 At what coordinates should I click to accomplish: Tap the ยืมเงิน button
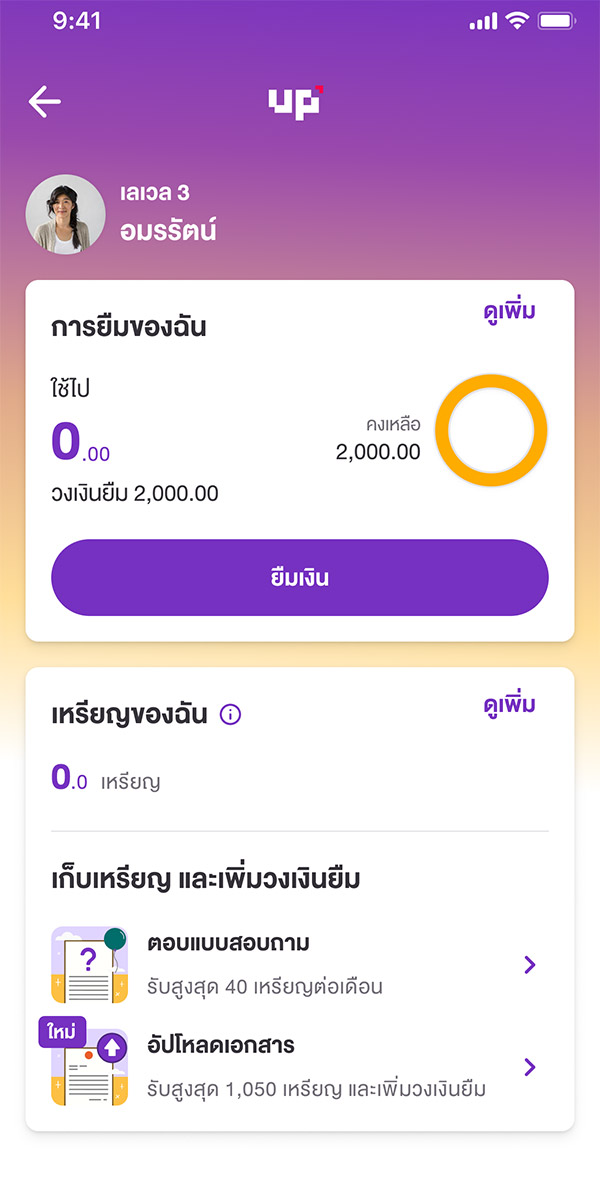pyautogui.click(x=300, y=578)
